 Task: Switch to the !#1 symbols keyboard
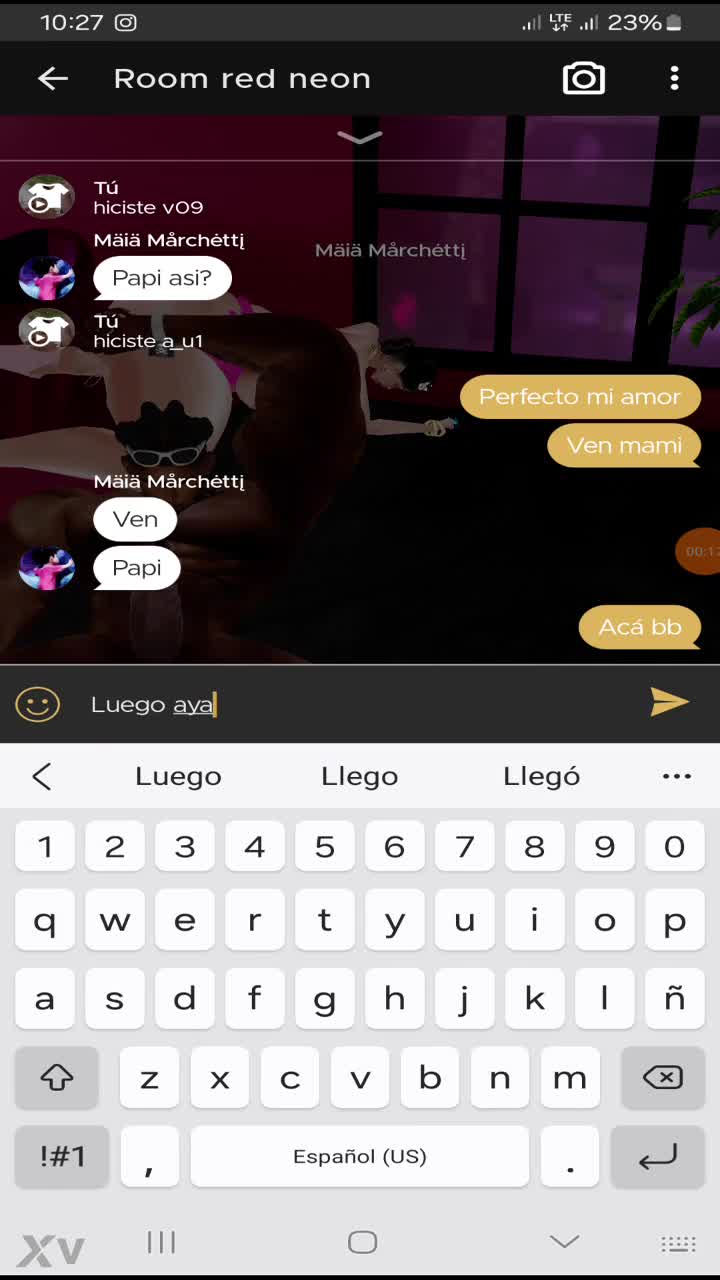click(62, 1157)
